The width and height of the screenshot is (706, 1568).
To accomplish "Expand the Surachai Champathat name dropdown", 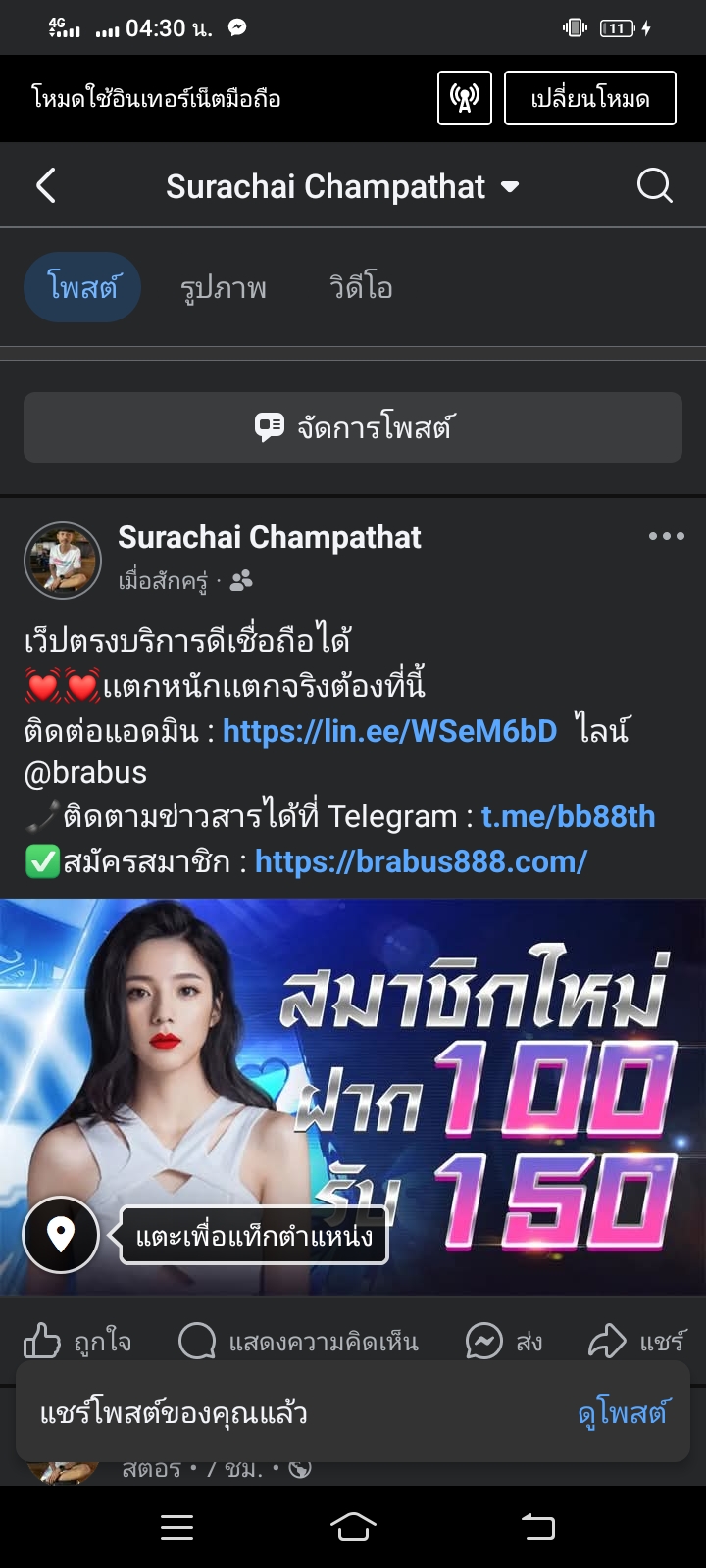I will click(510, 186).
